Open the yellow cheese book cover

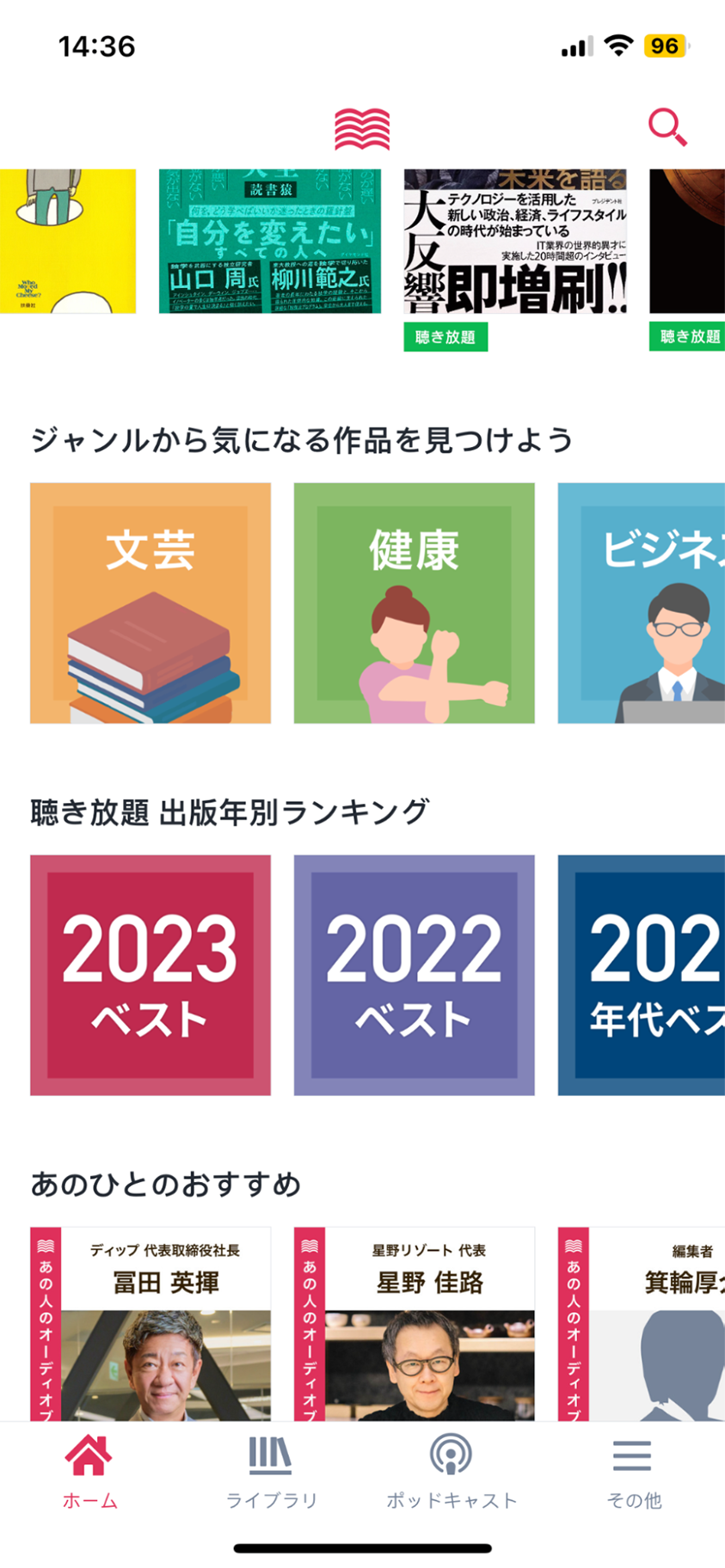point(67,241)
